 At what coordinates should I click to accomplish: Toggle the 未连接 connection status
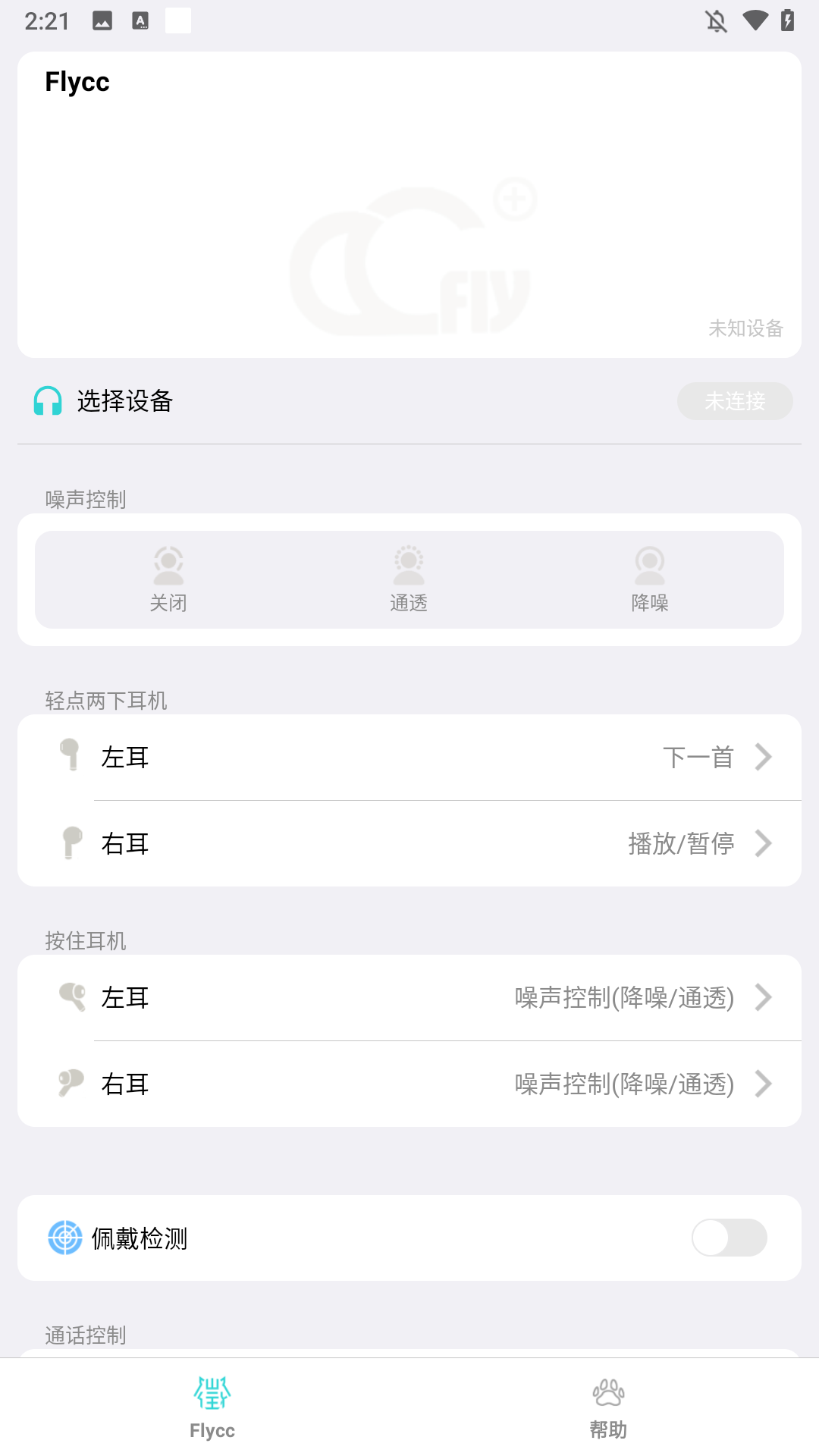tap(734, 402)
